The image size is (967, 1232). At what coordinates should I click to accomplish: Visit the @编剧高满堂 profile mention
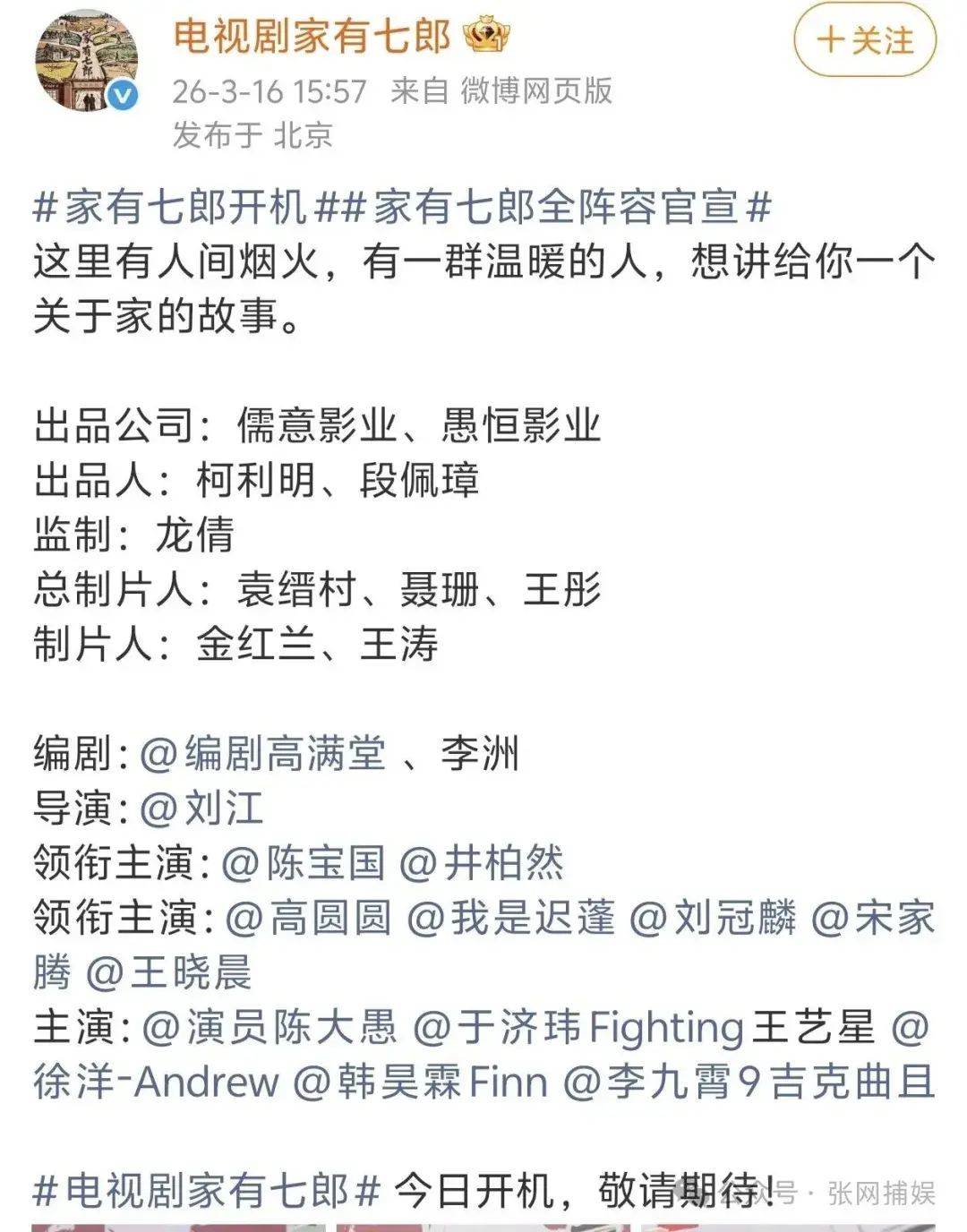(262, 753)
